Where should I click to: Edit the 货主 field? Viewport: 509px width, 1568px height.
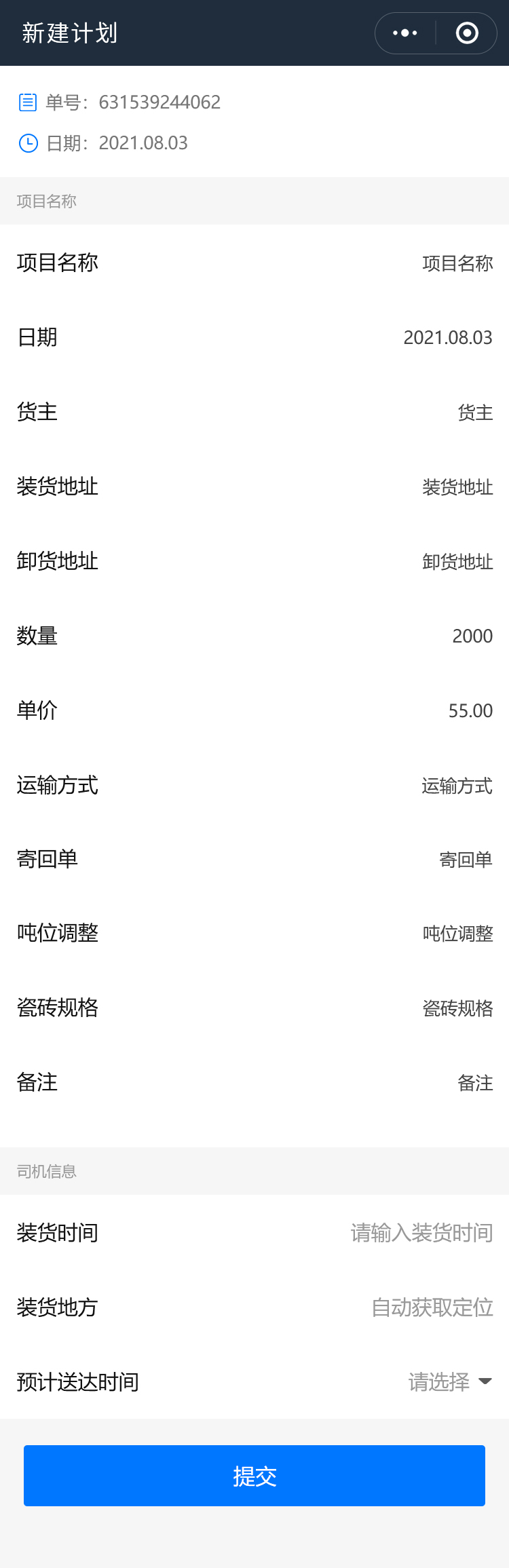tap(474, 413)
